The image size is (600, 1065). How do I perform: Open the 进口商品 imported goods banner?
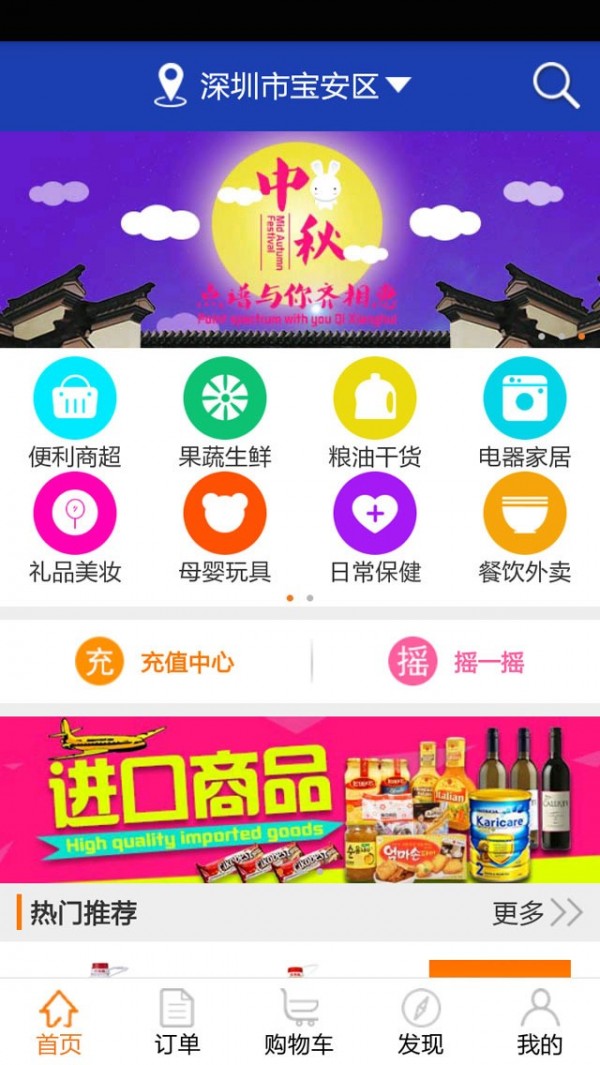pyautogui.click(x=300, y=799)
